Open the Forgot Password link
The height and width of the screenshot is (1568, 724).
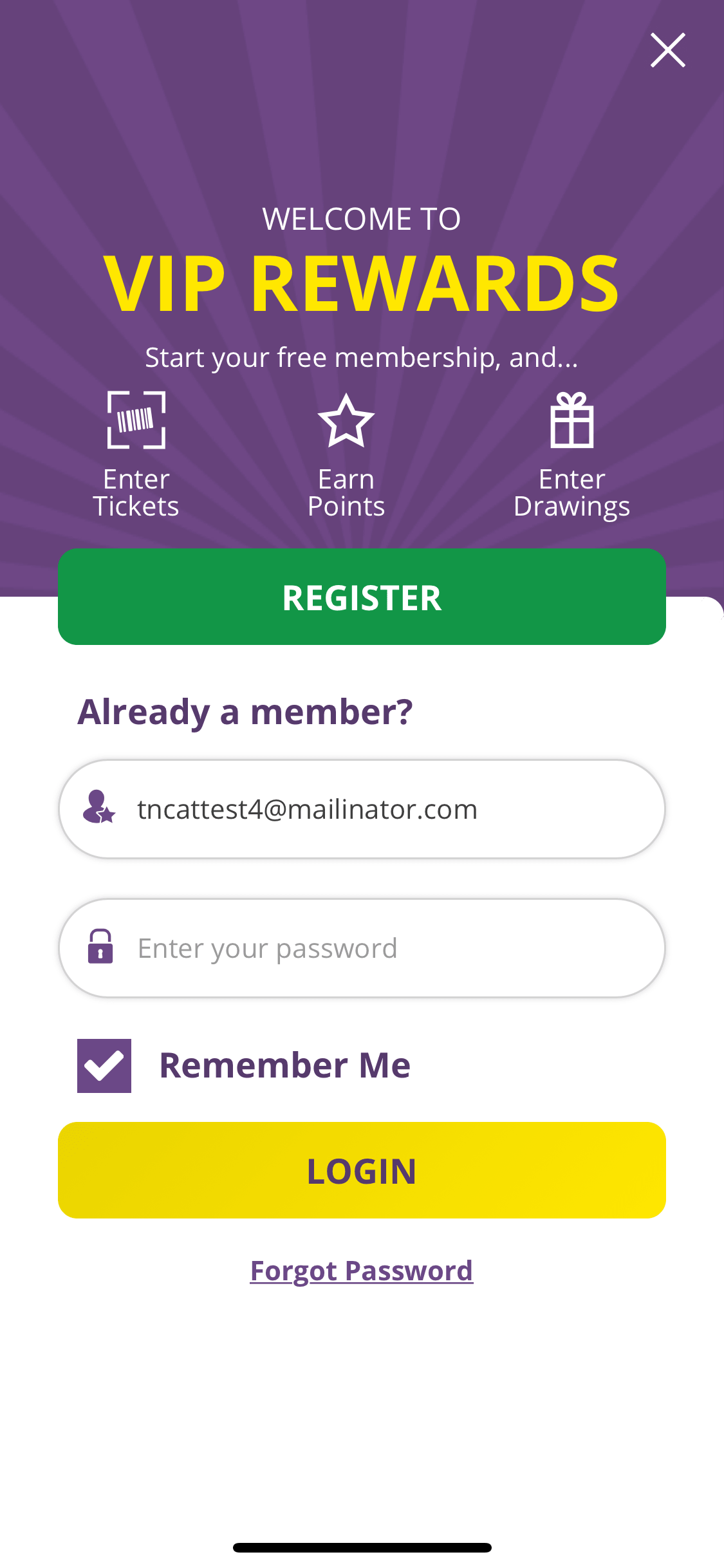click(x=362, y=1271)
